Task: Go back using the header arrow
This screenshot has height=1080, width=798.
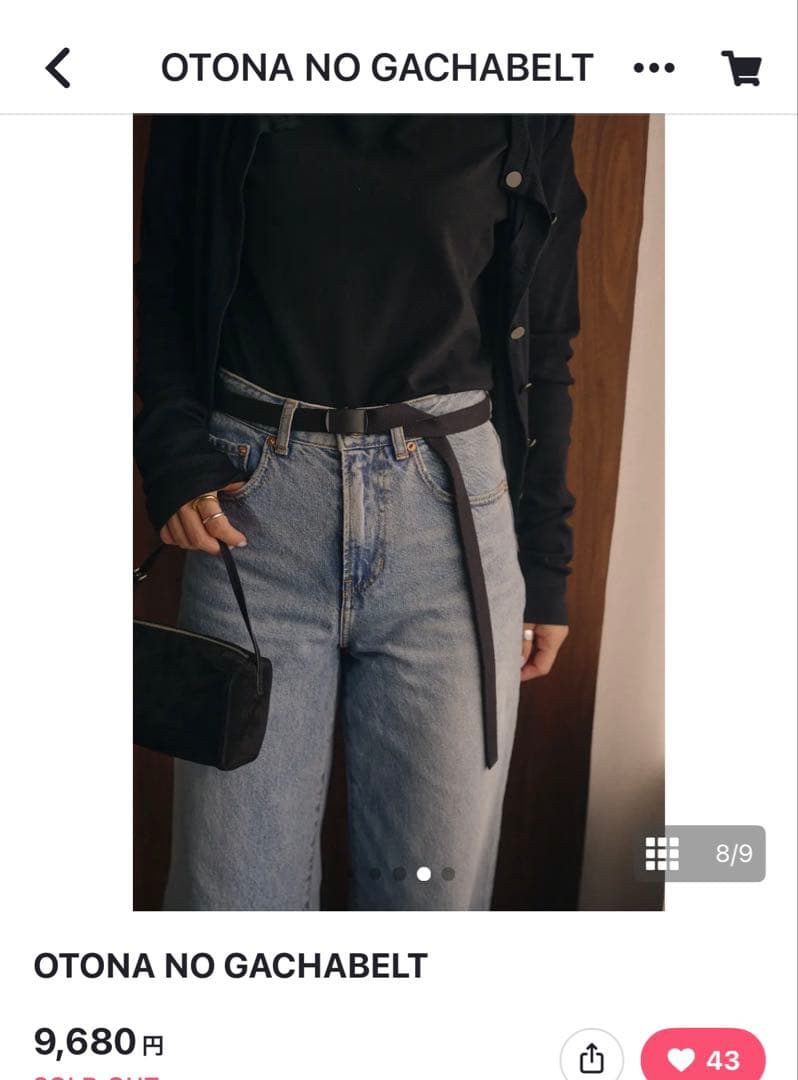Action: coord(58,68)
